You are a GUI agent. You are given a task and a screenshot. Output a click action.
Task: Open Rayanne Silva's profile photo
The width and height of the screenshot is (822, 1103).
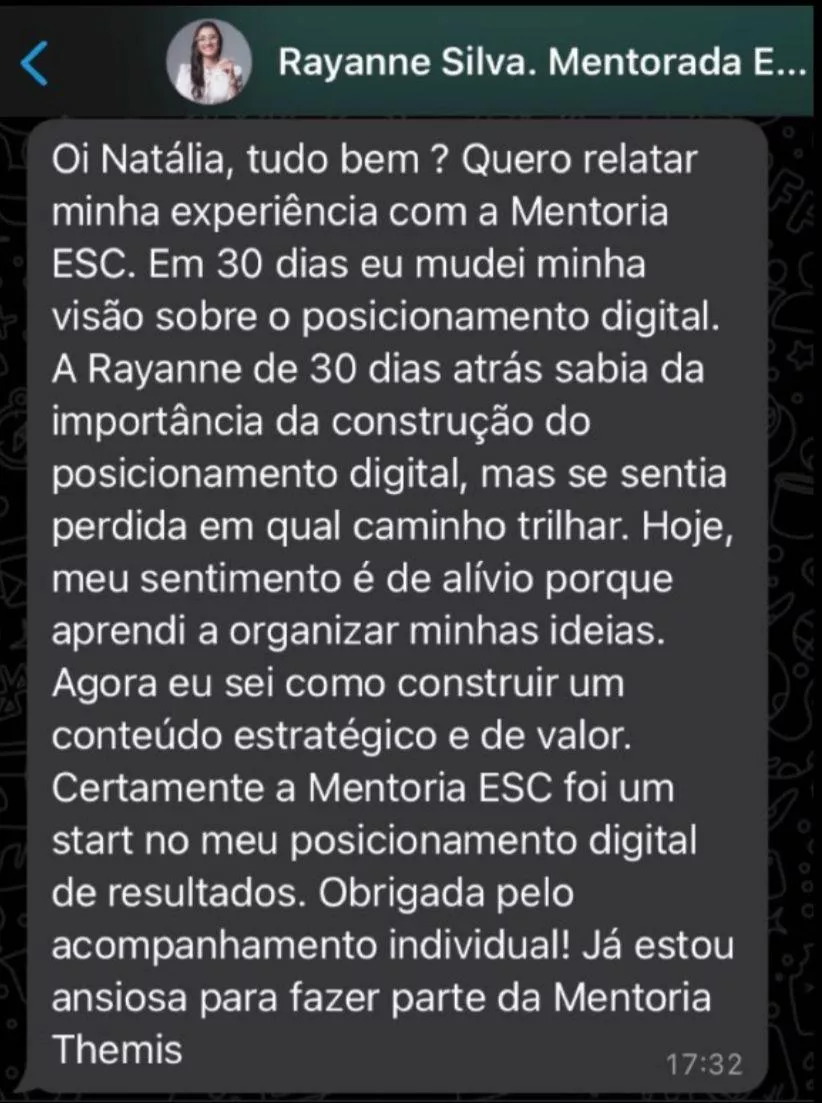207,62
